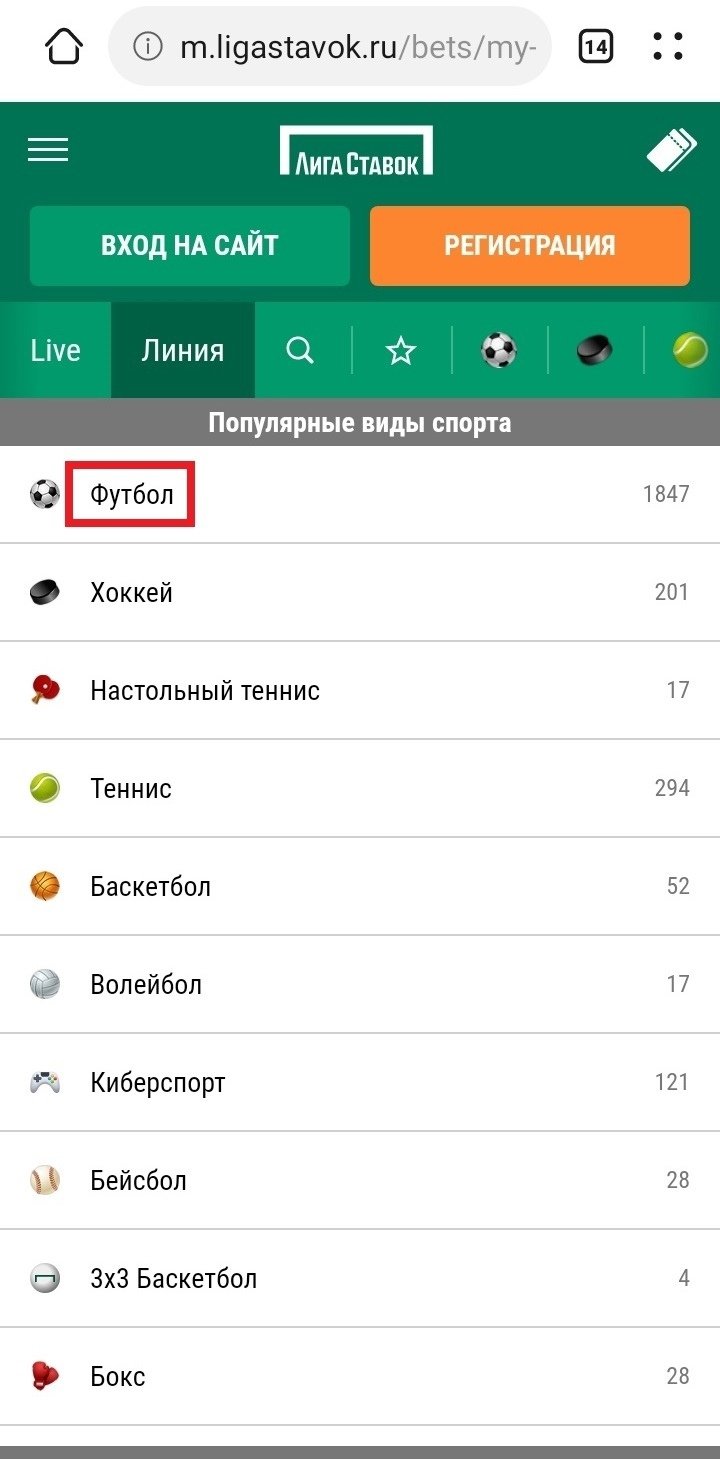
Task: Tap ВХОД НА САЙТ to log in
Action: (190, 246)
